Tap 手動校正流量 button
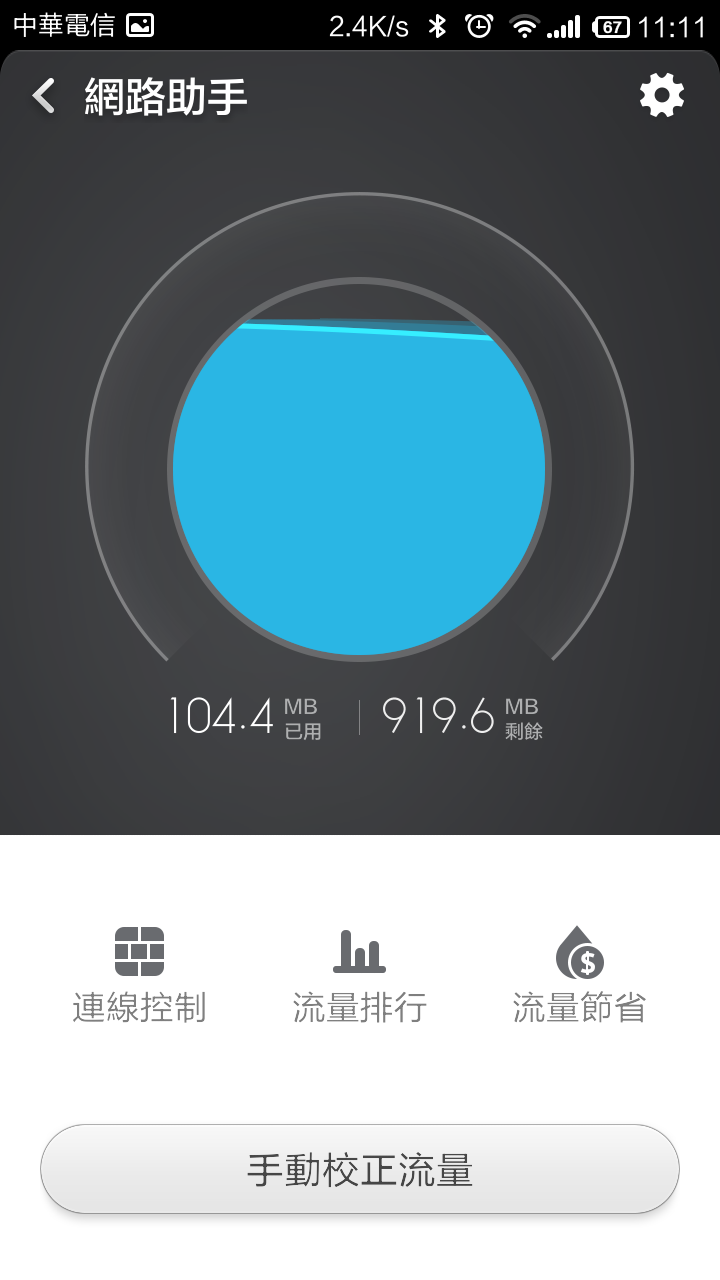720x1280 pixels. click(x=360, y=1169)
